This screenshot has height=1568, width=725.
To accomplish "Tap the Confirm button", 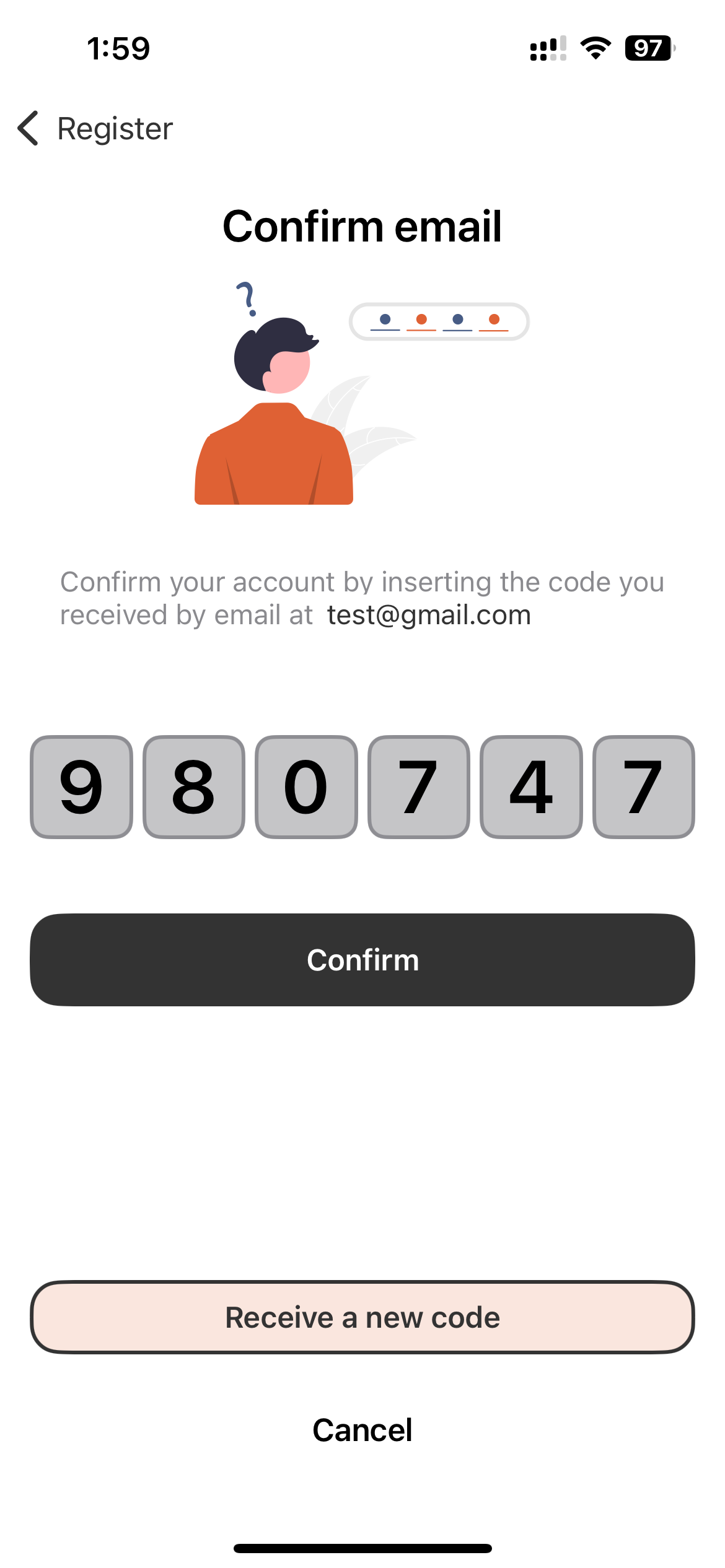I will coord(362,959).
